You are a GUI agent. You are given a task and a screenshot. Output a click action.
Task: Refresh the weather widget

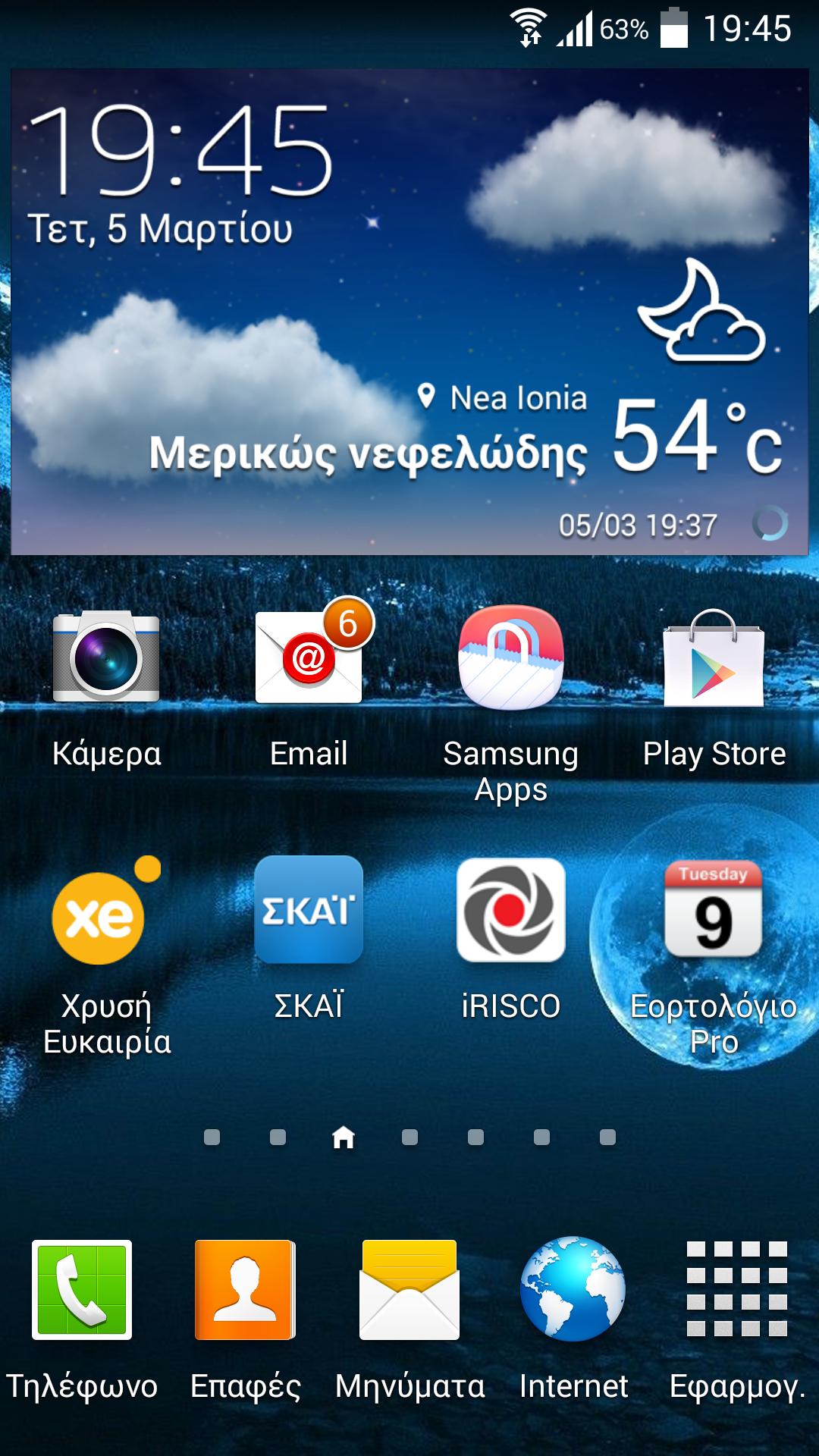point(770,523)
